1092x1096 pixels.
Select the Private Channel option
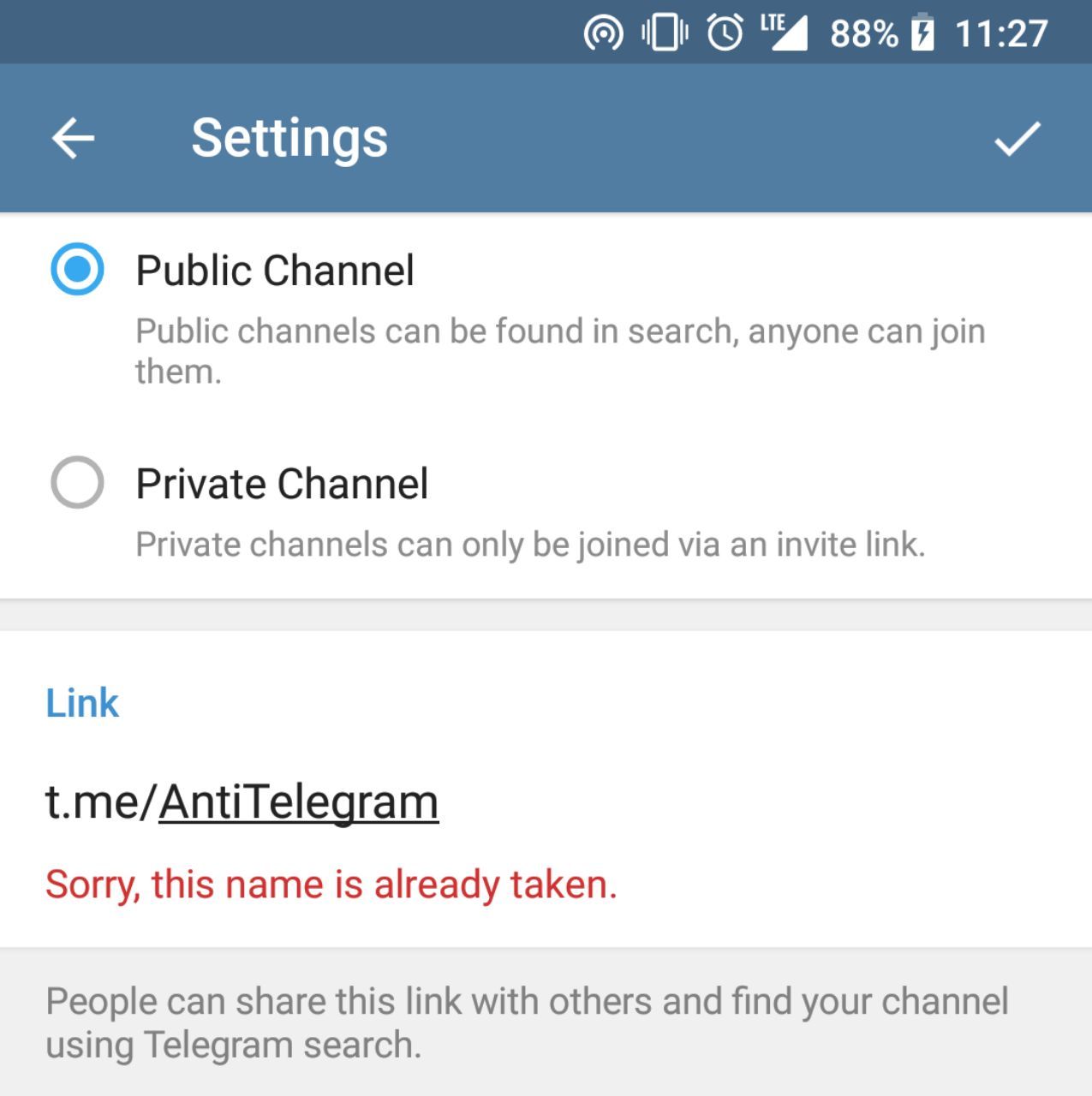[77, 483]
